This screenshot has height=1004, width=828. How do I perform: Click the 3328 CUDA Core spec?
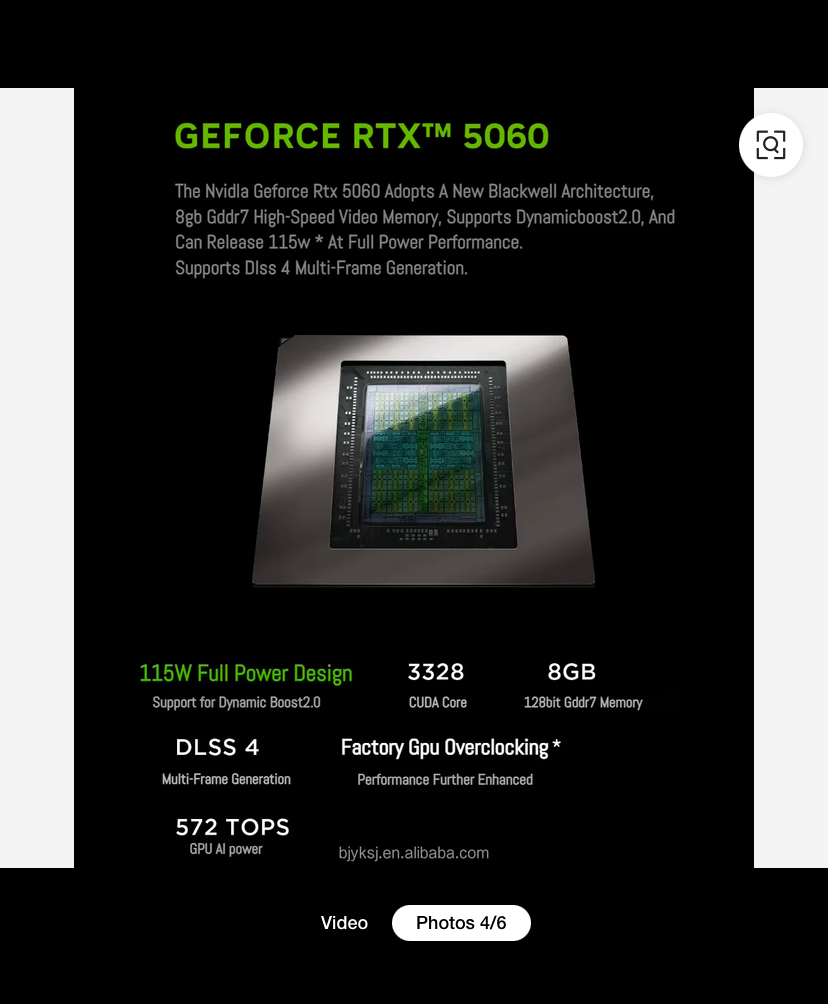[x=438, y=672]
